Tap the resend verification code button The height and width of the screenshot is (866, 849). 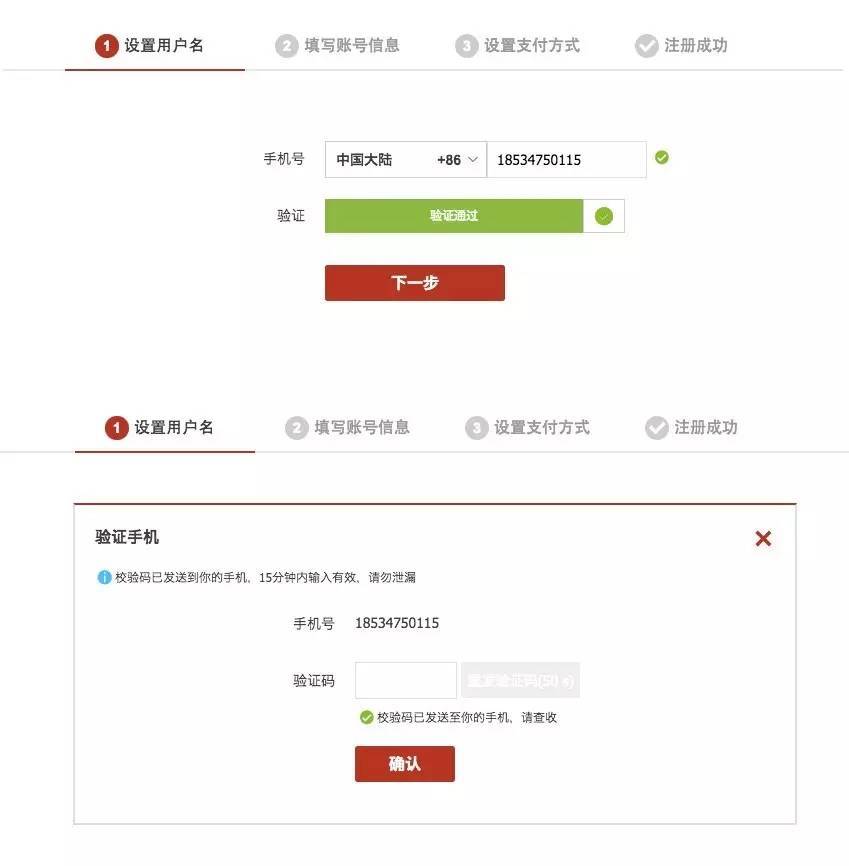[x=519, y=681]
